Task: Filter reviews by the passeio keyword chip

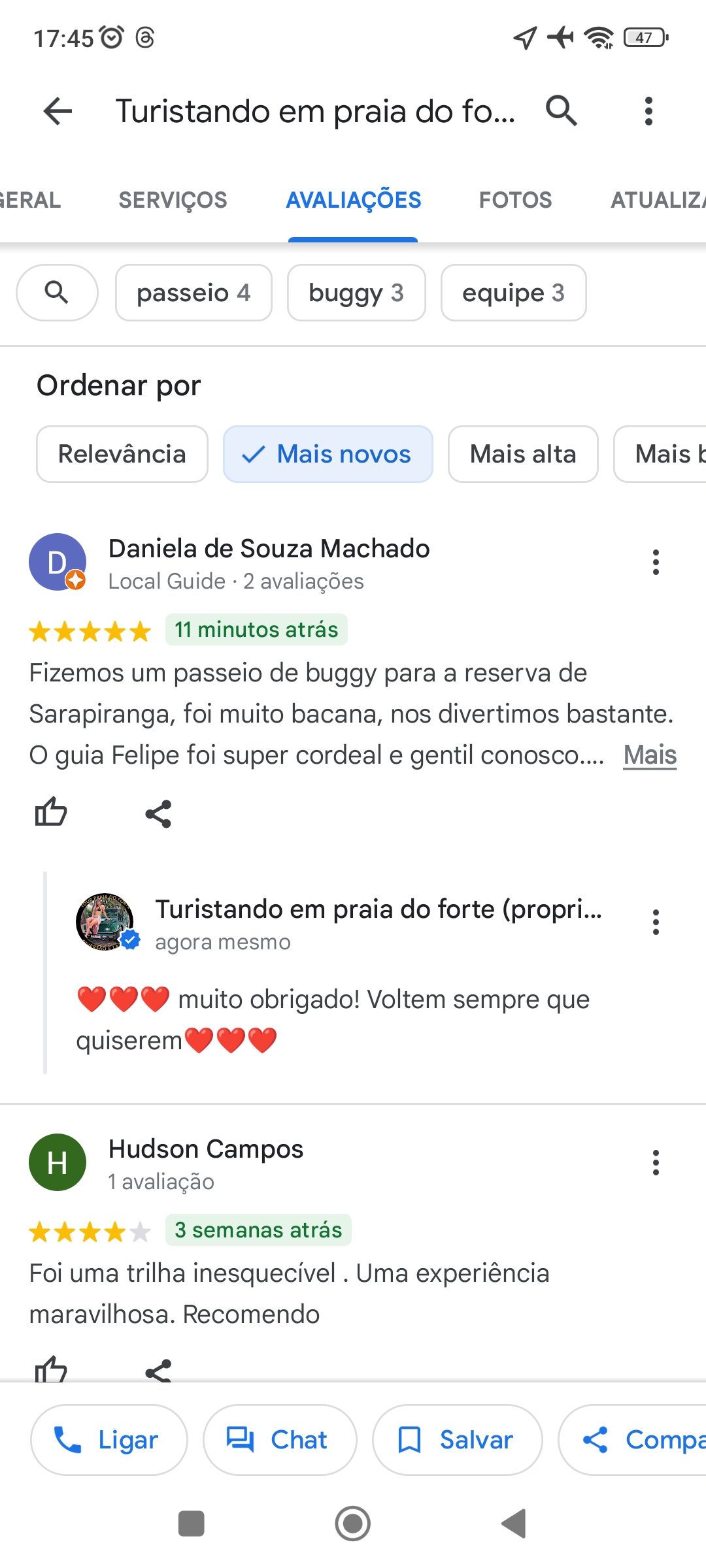Action: (x=193, y=293)
